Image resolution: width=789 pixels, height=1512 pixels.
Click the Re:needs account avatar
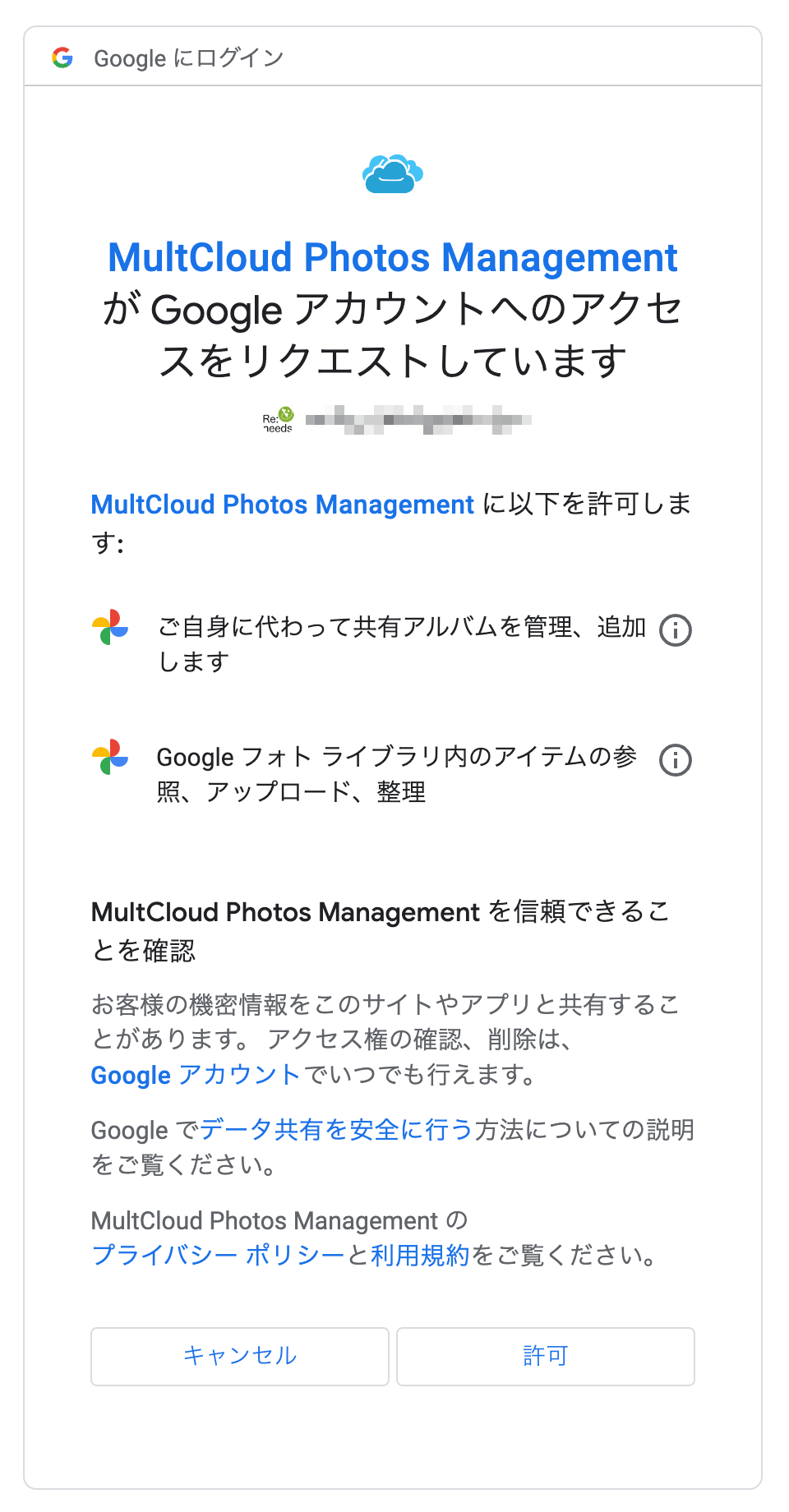click(277, 420)
